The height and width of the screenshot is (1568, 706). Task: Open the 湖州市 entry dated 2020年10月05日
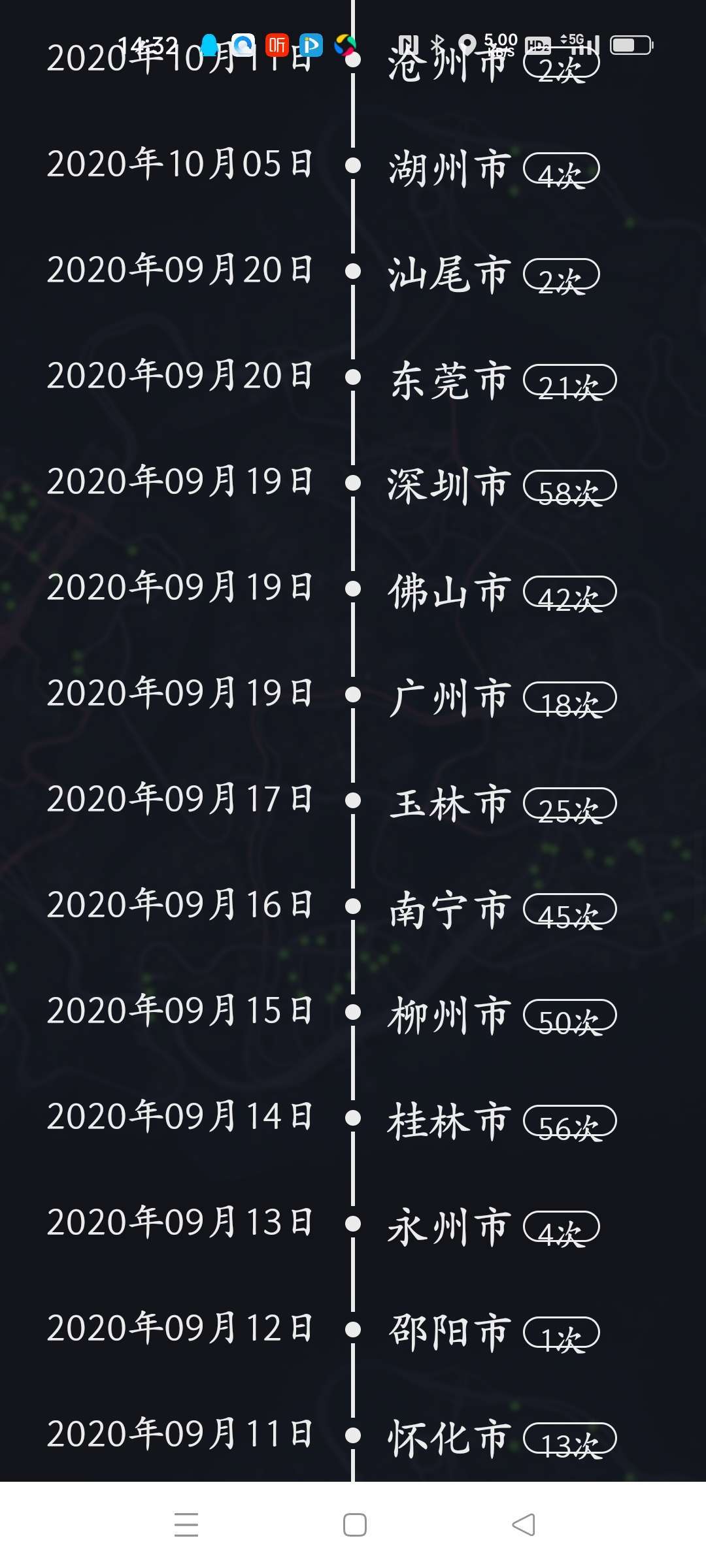[x=448, y=167]
